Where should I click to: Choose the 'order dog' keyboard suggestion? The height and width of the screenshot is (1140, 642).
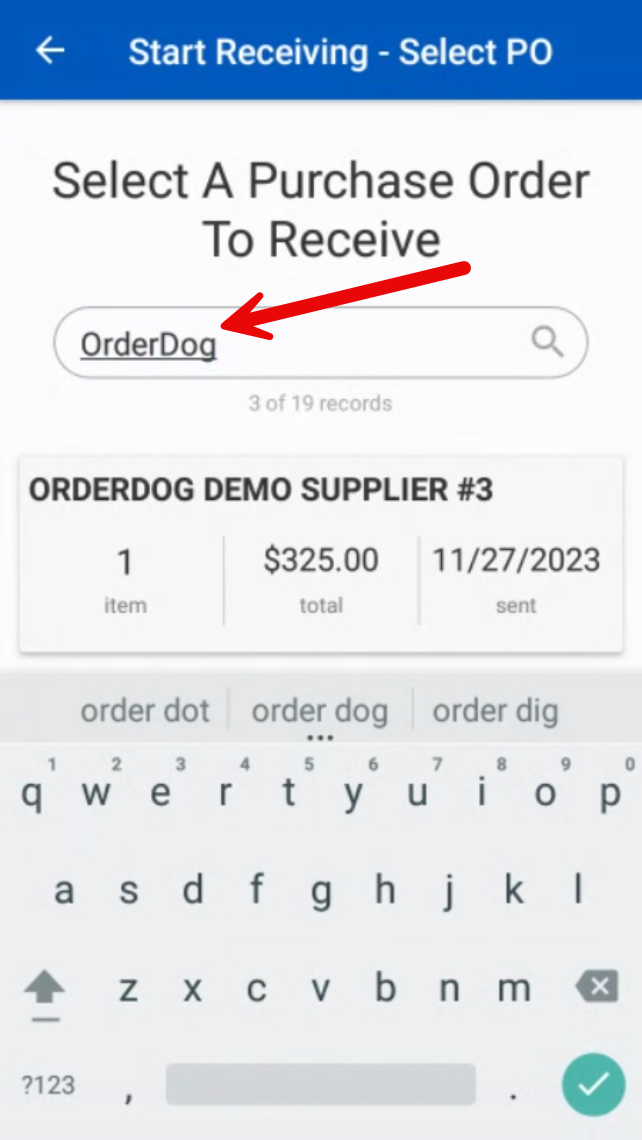tap(320, 711)
